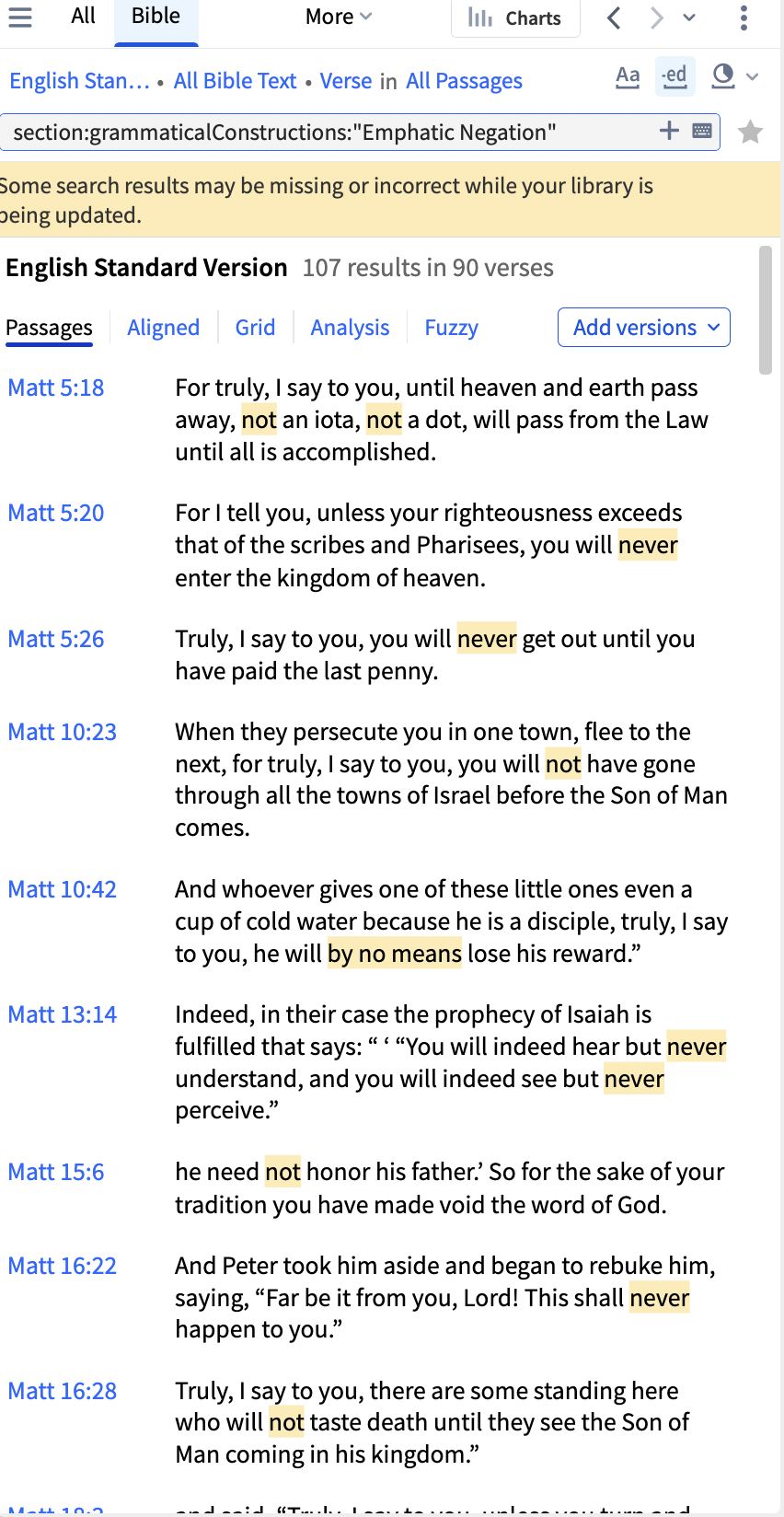
Task: Open the Matt 16:22 passage
Action: point(63,1266)
